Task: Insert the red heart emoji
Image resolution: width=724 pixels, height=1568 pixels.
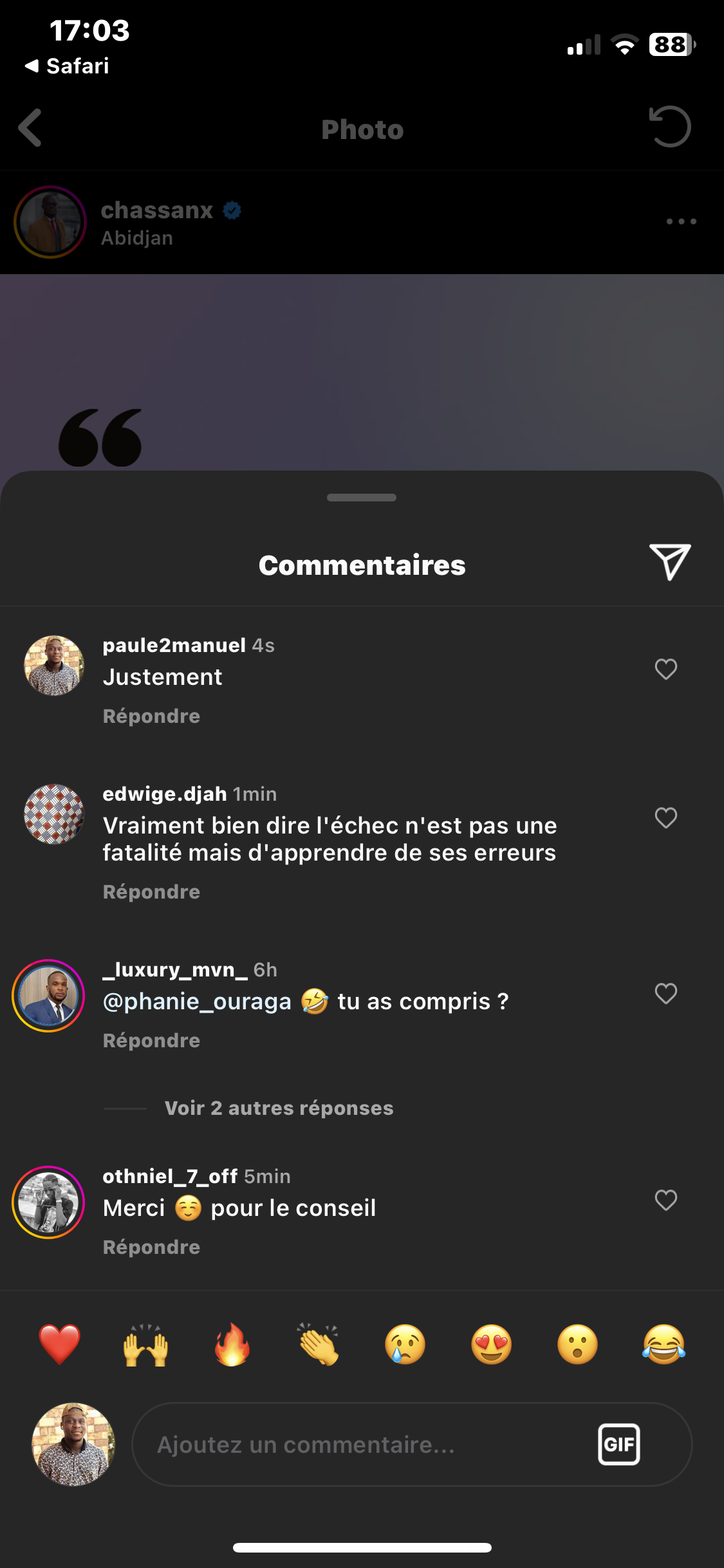Action: [59, 1345]
